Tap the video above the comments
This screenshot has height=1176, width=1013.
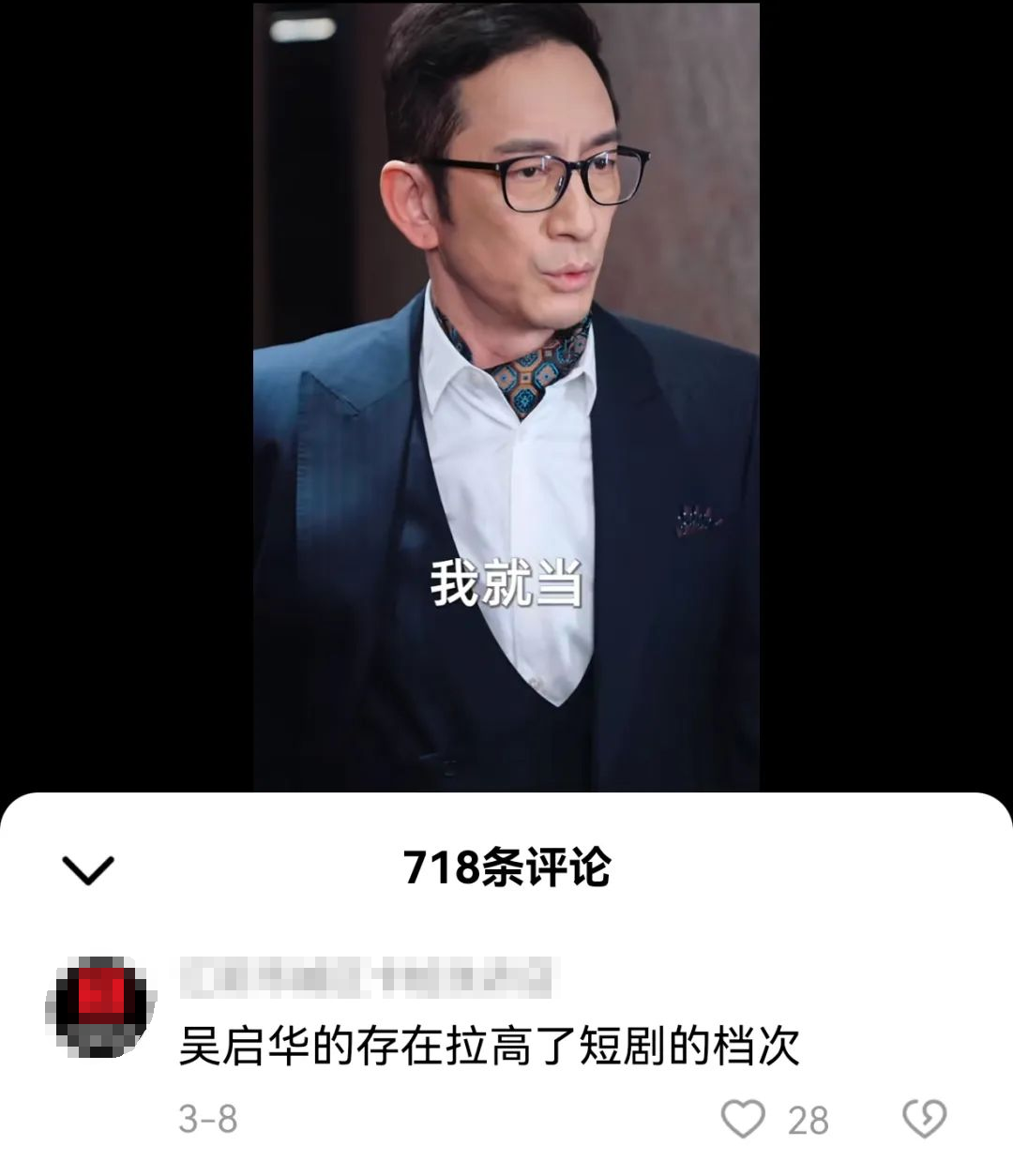click(x=506, y=394)
